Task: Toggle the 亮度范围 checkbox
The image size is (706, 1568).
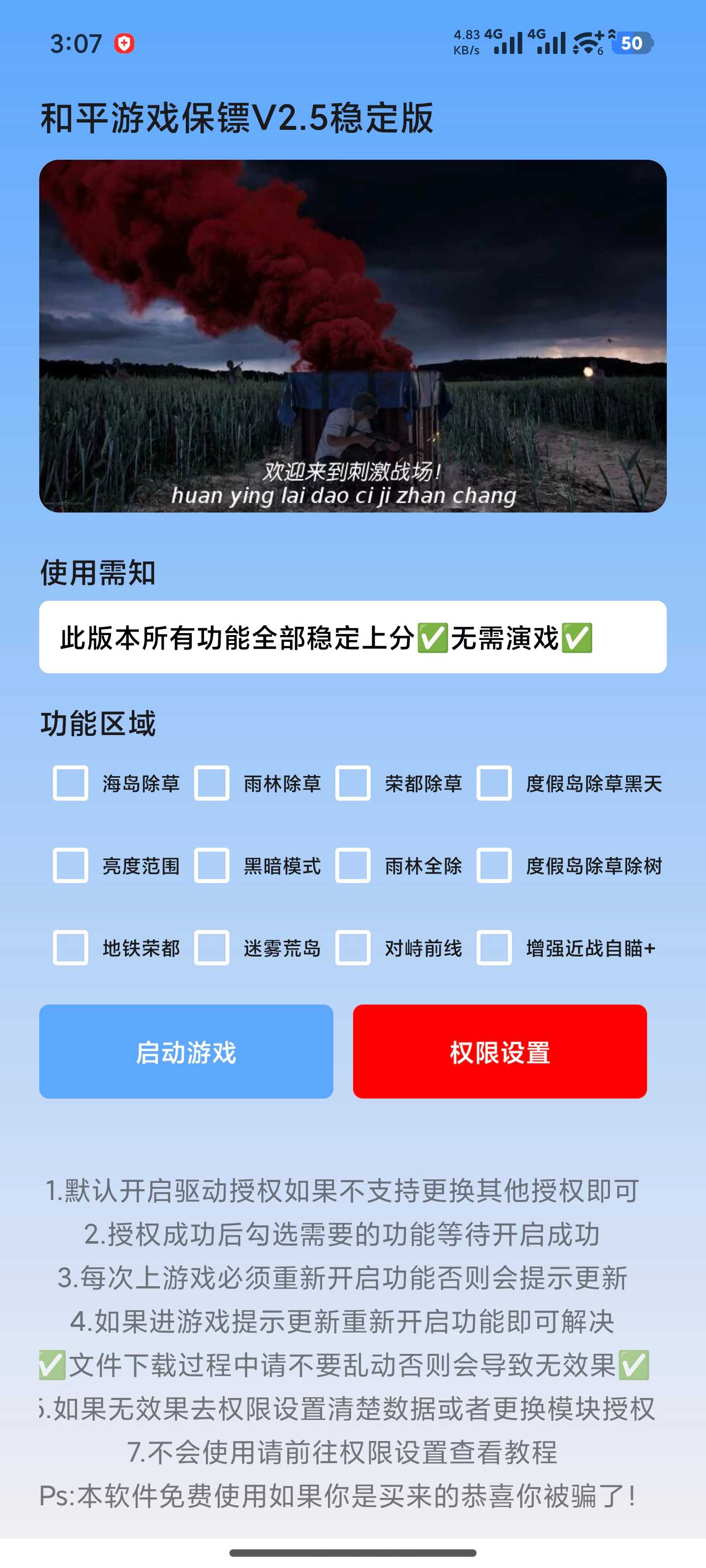Action: click(x=71, y=865)
